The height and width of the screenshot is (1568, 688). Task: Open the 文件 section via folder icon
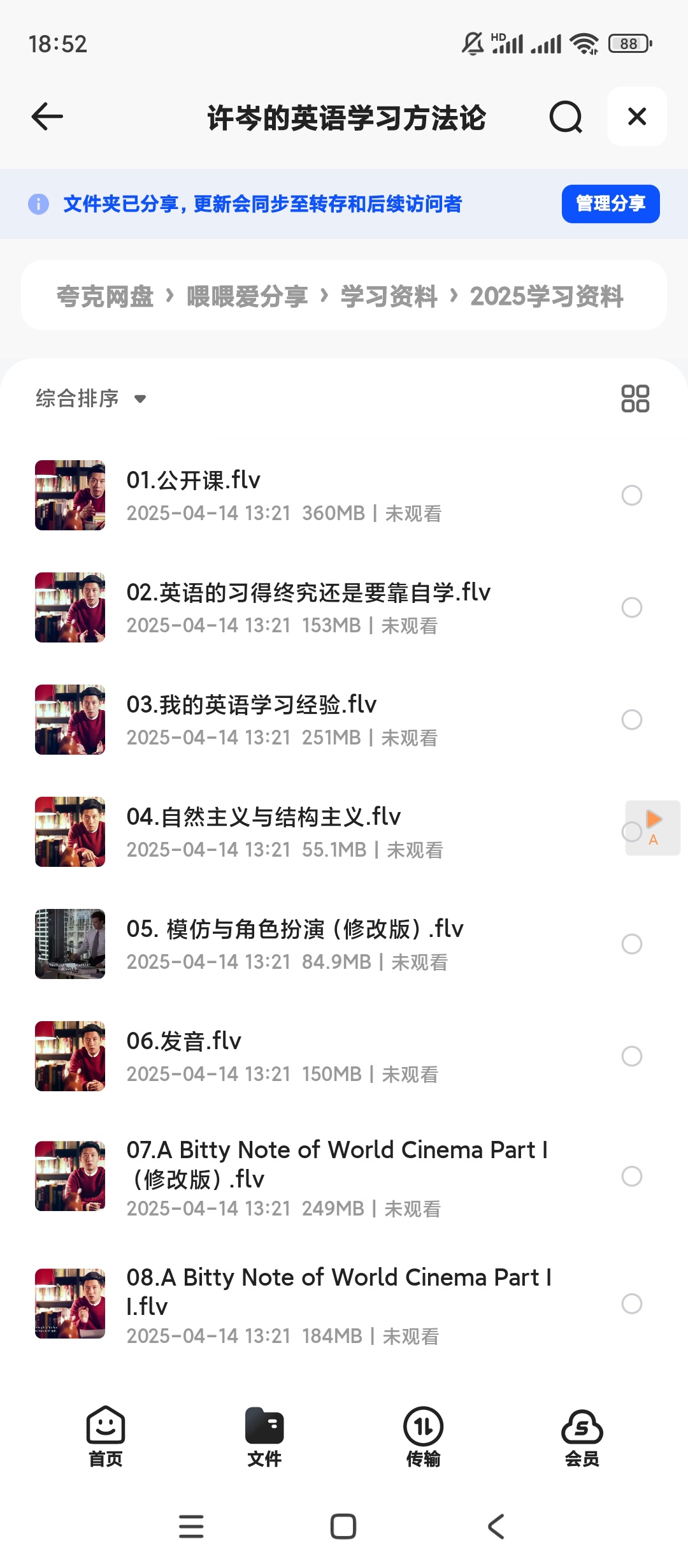coord(264,1437)
